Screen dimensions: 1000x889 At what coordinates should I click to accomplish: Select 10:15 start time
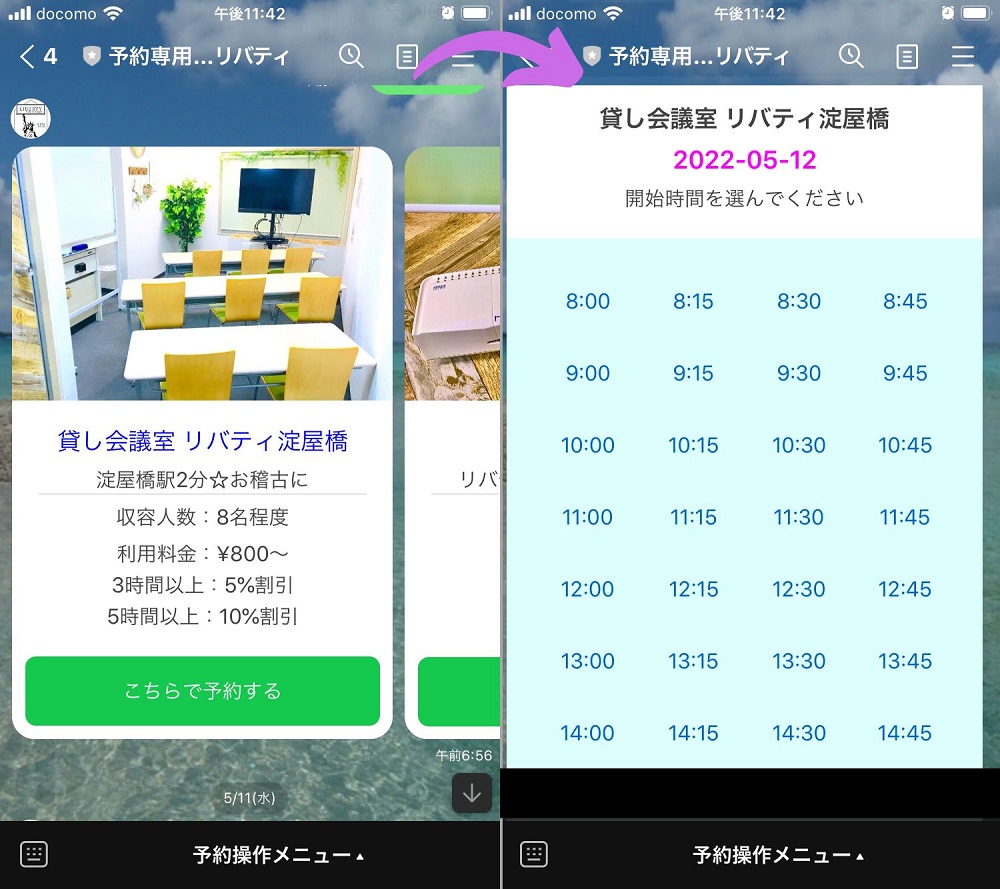click(693, 445)
